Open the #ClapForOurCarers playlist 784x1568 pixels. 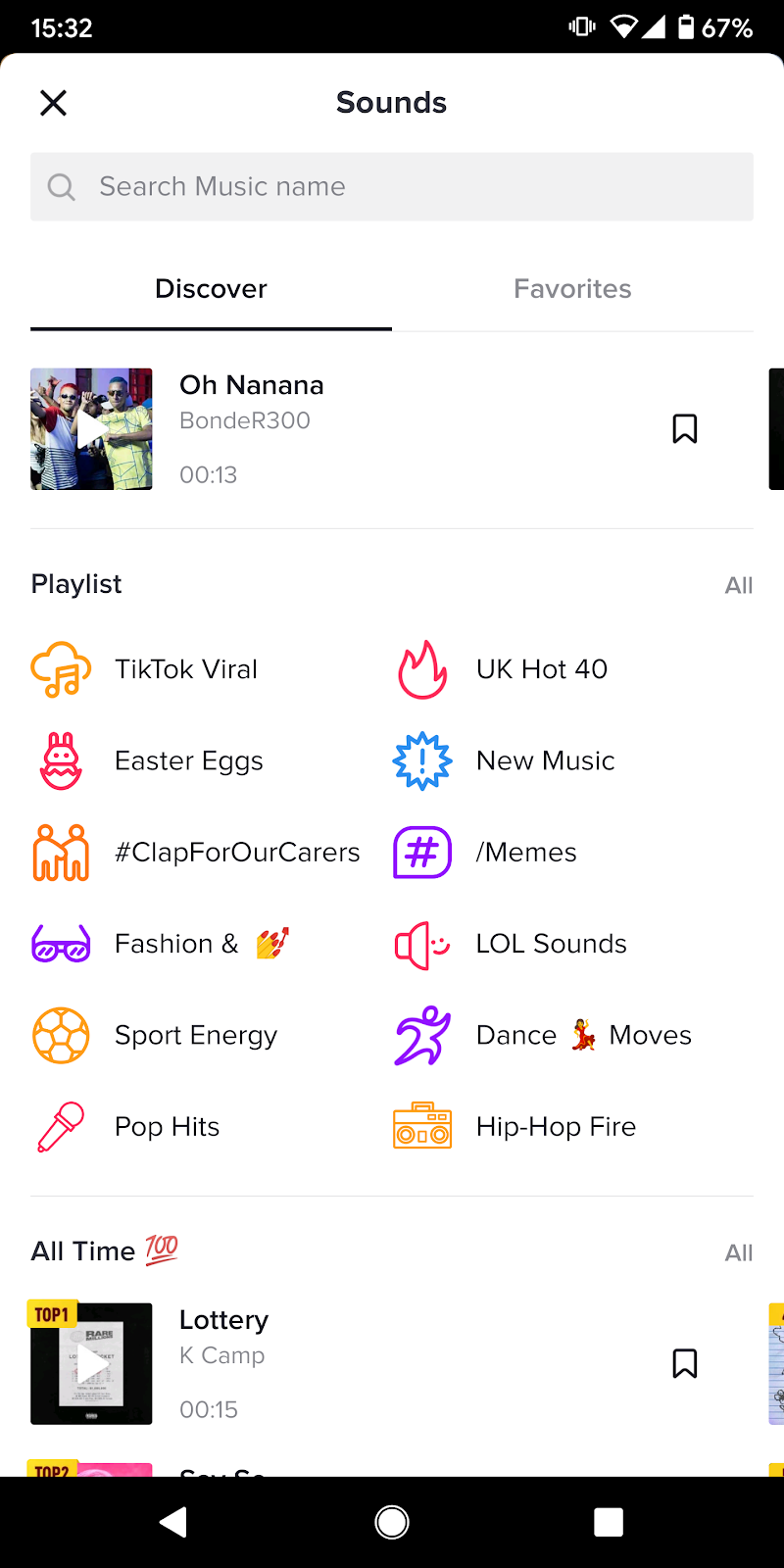236,853
